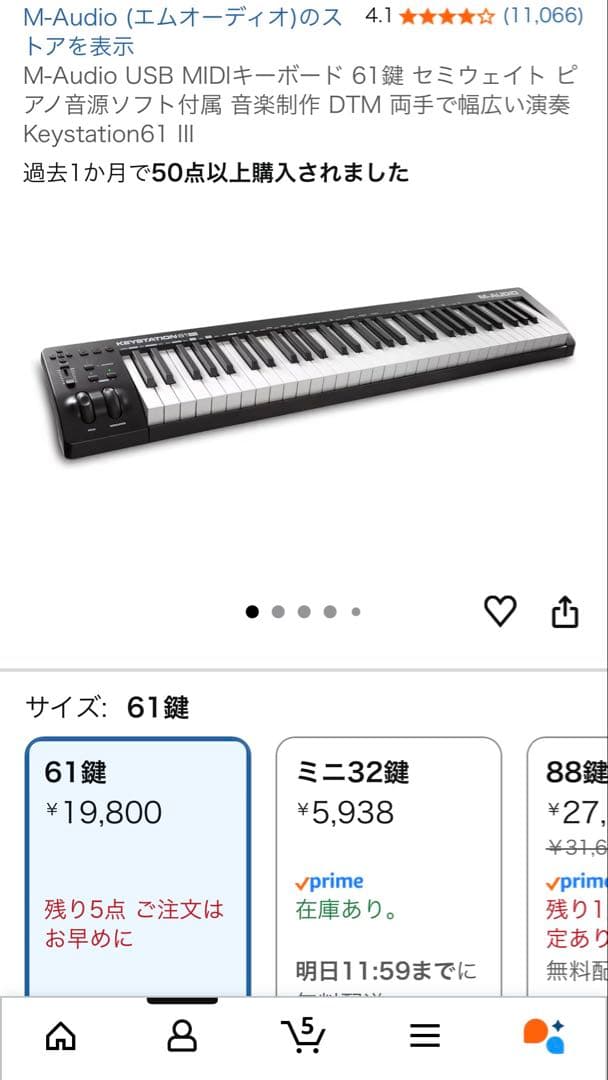Open the account profile tab
The width and height of the screenshot is (608, 1080).
(182, 1036)
